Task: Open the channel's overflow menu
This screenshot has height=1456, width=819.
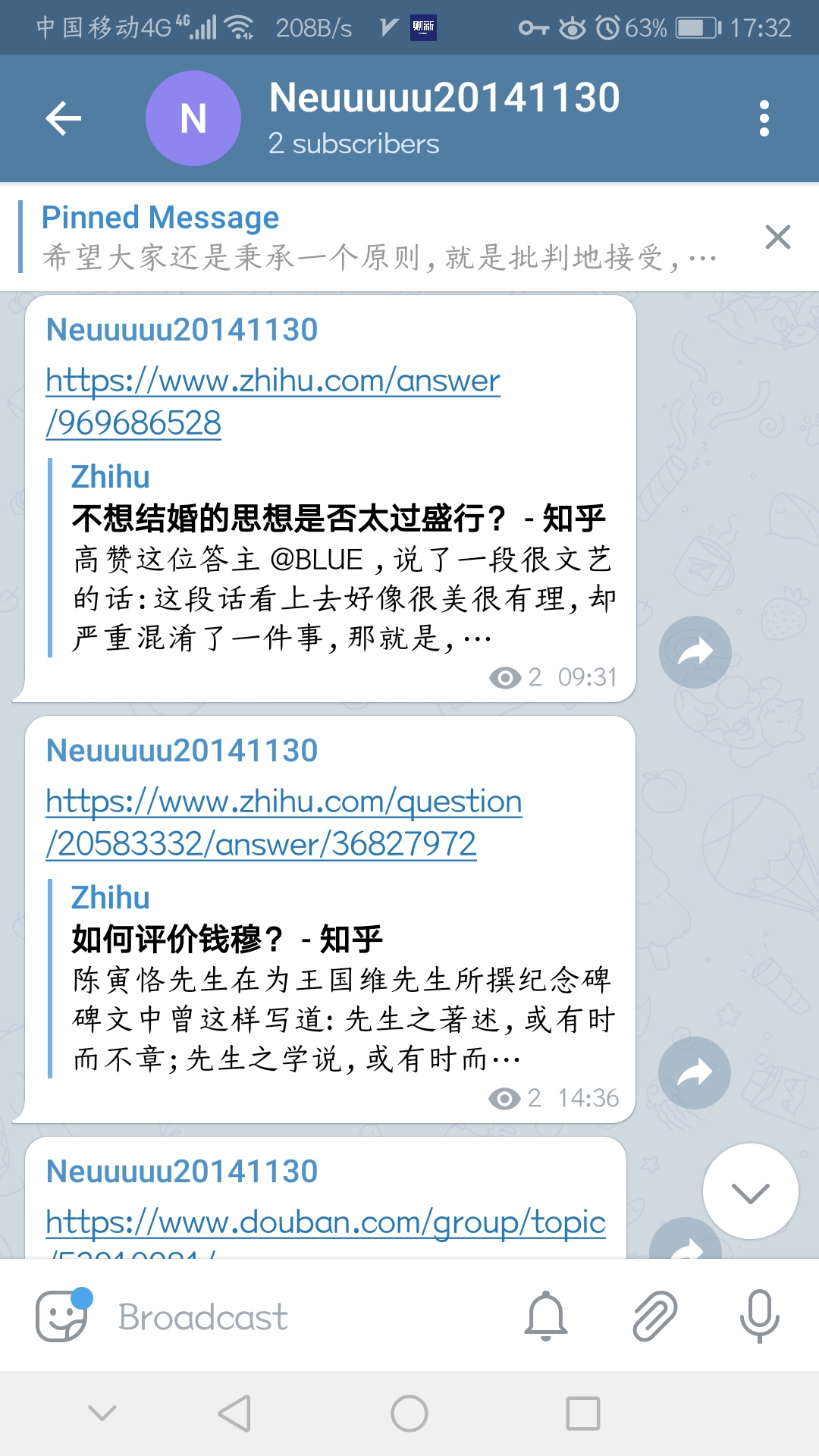Action: pyautogui.click(x=764, y=118)
